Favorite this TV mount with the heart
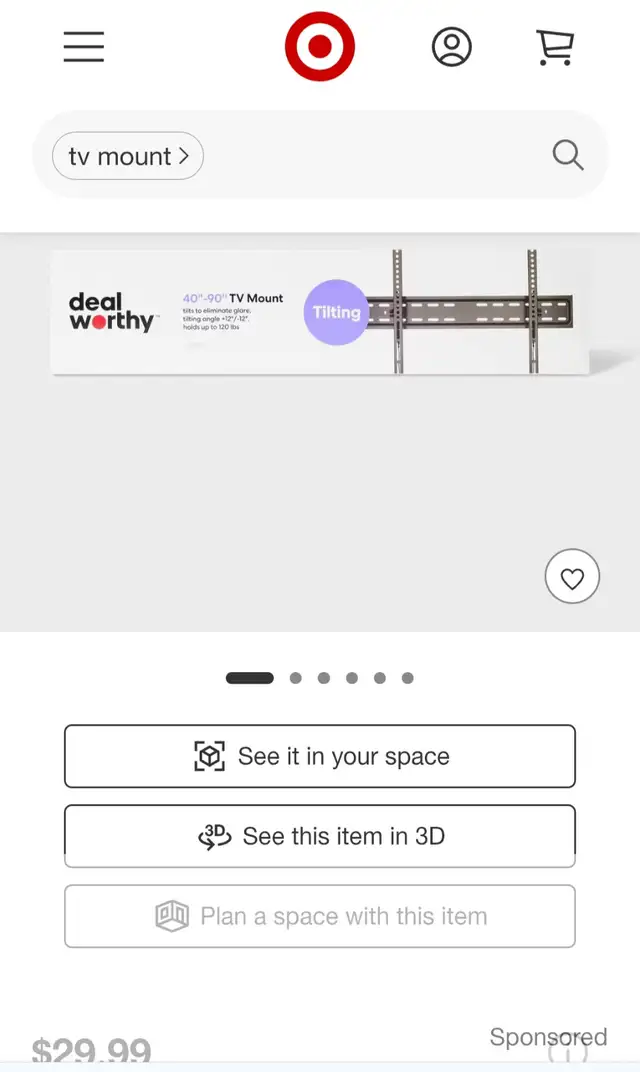This screenshot has width=640, height=1072. pyautogui.click(x=572, y=578)
